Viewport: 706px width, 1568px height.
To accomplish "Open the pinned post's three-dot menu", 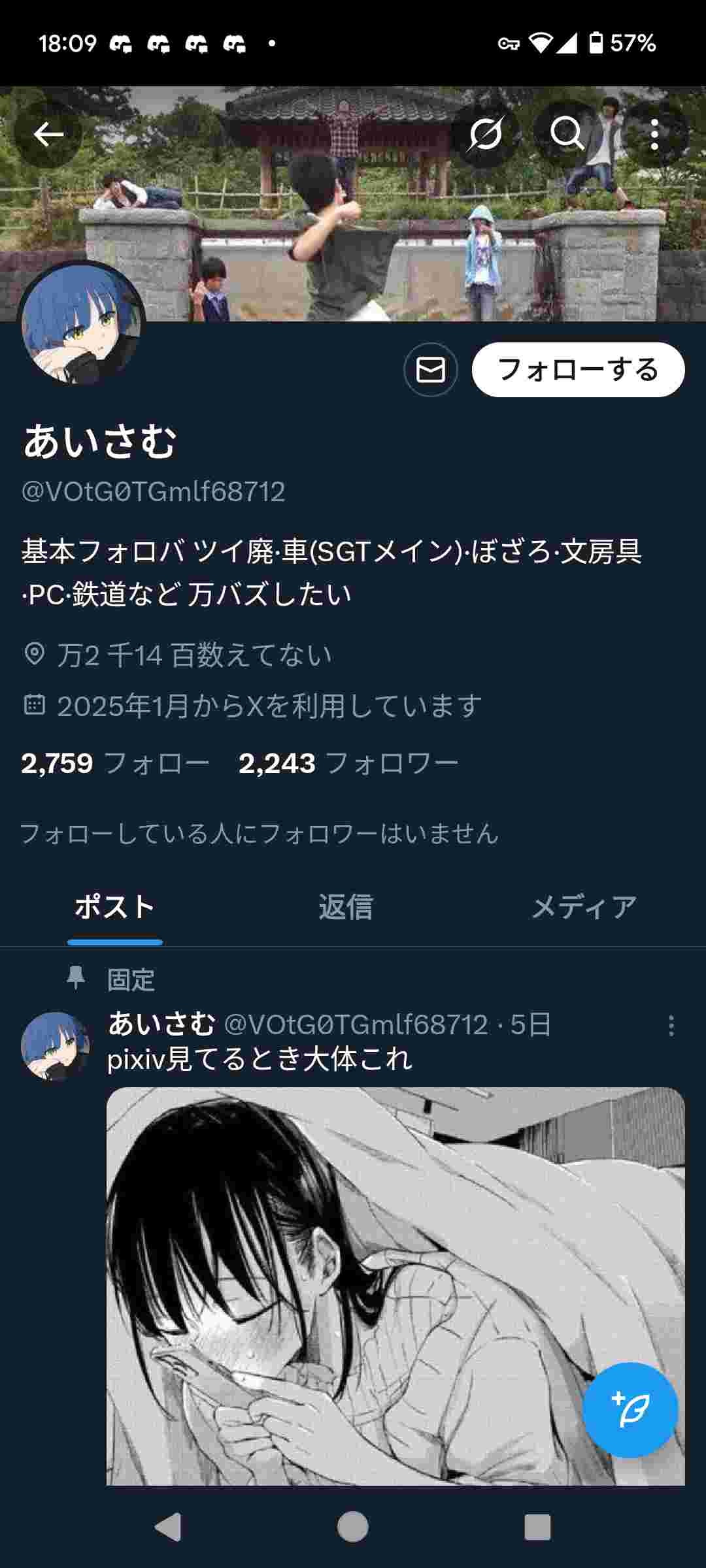I will [671, 1026].
